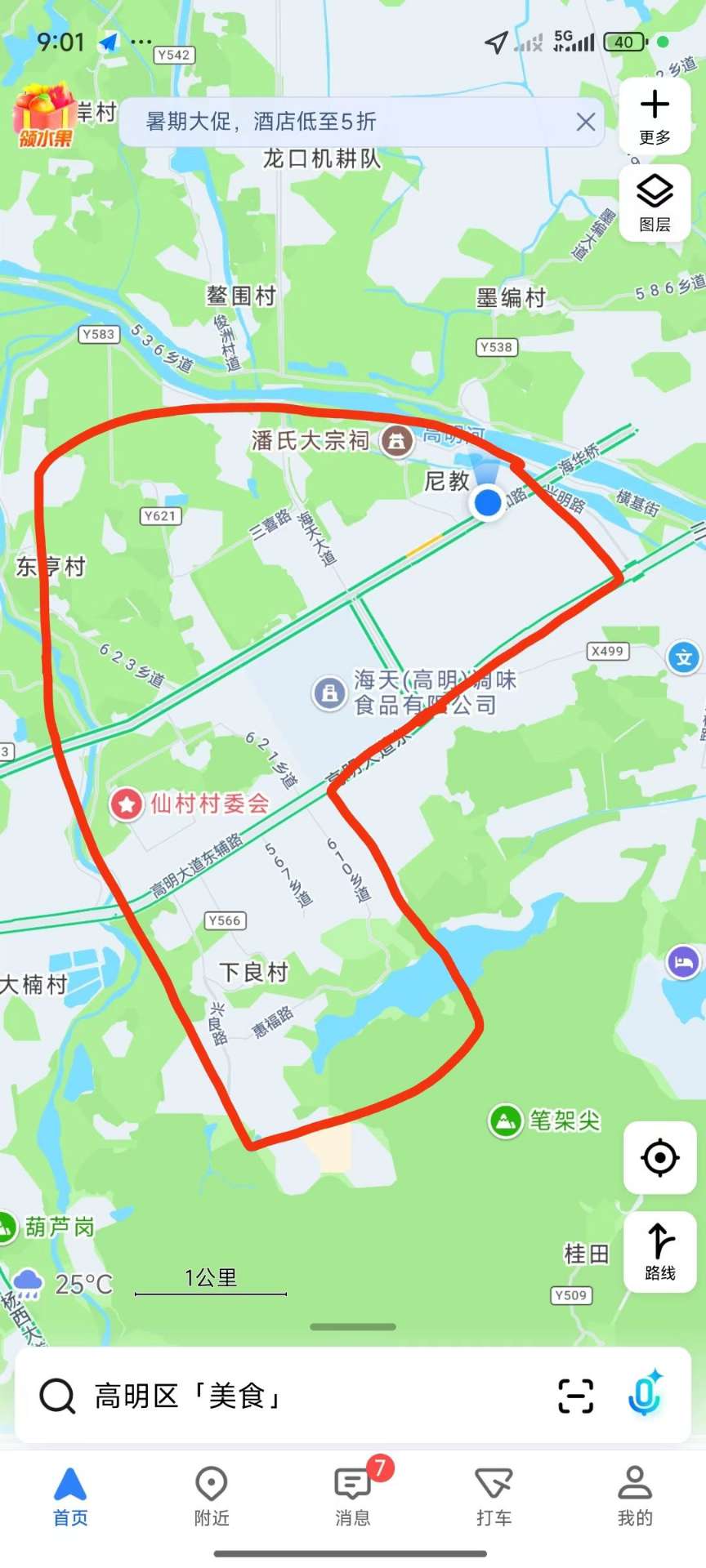
Task: Select the 潘氏大宗祠 map marker
Action: [396, 441]
